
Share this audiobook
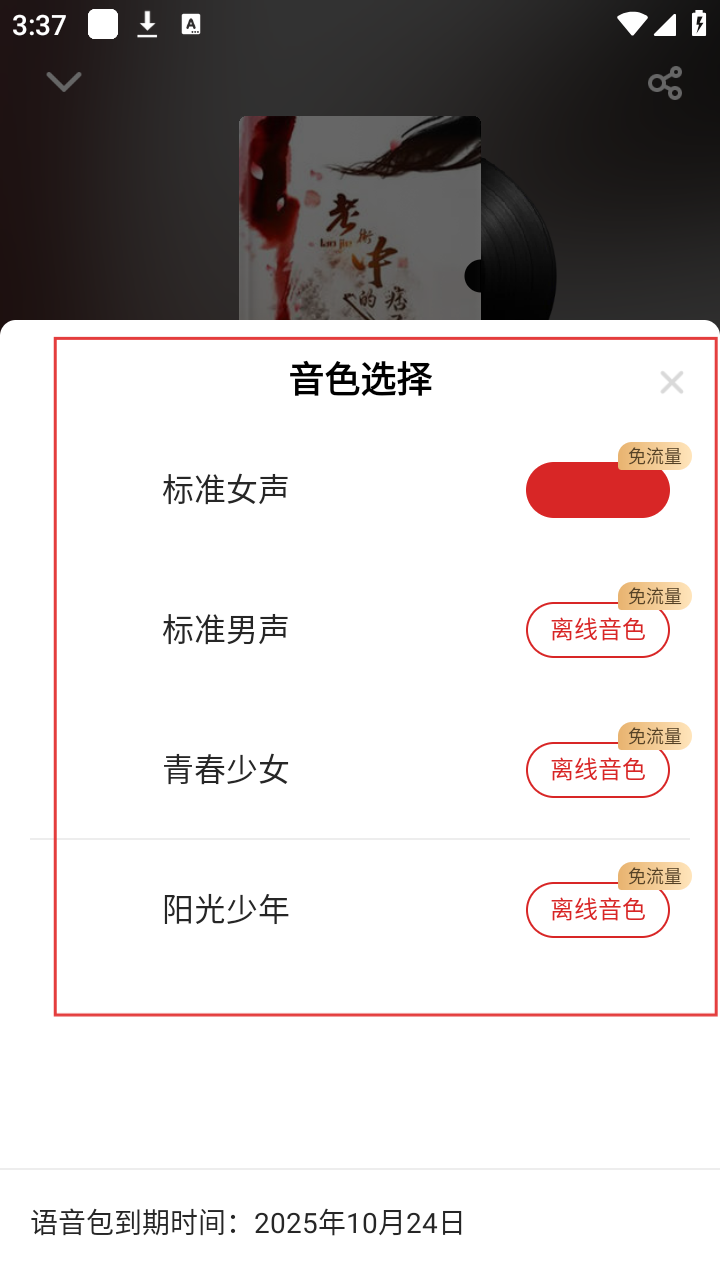coord(665,83)
